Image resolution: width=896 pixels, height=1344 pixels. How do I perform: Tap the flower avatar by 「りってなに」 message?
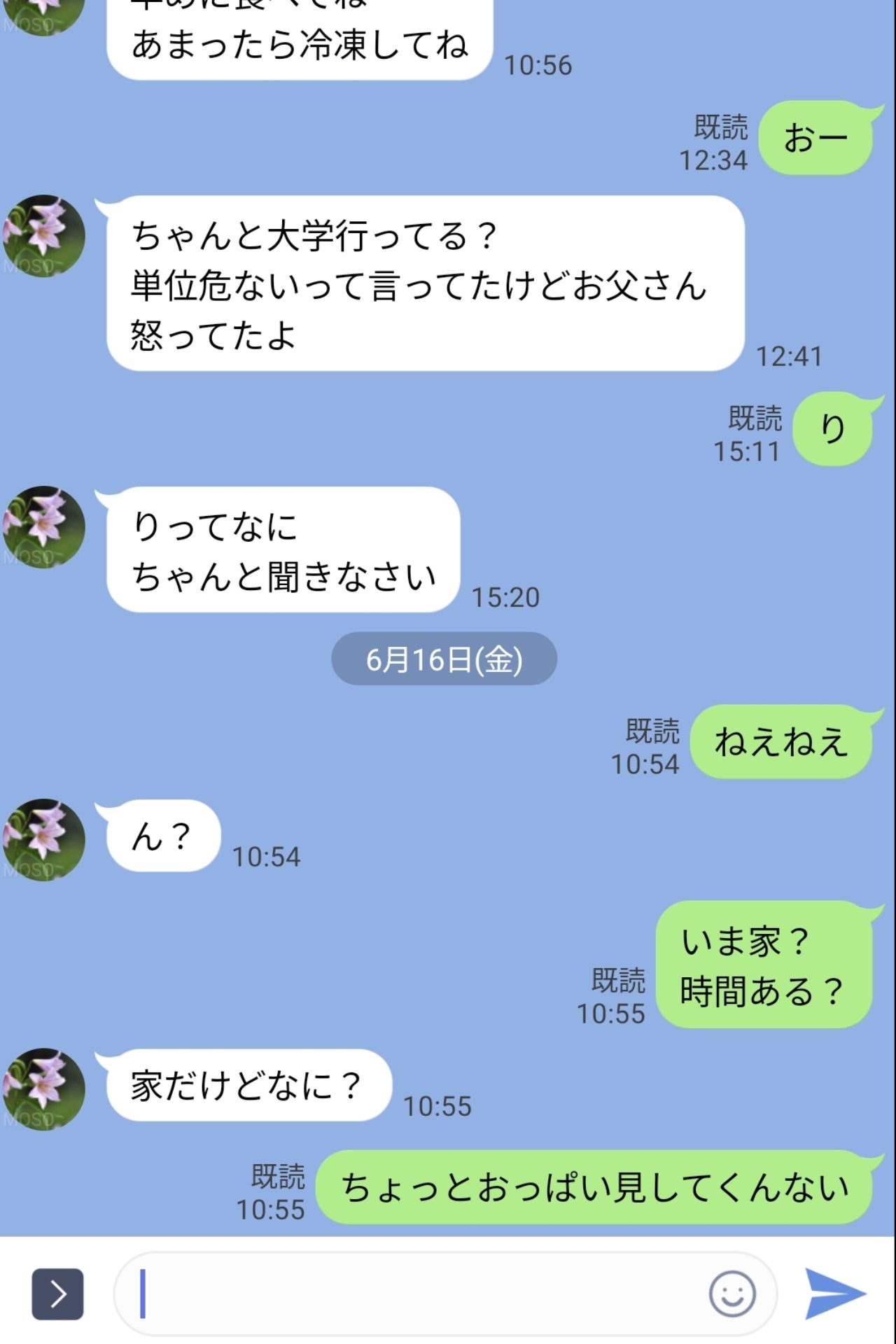(42, 528)
